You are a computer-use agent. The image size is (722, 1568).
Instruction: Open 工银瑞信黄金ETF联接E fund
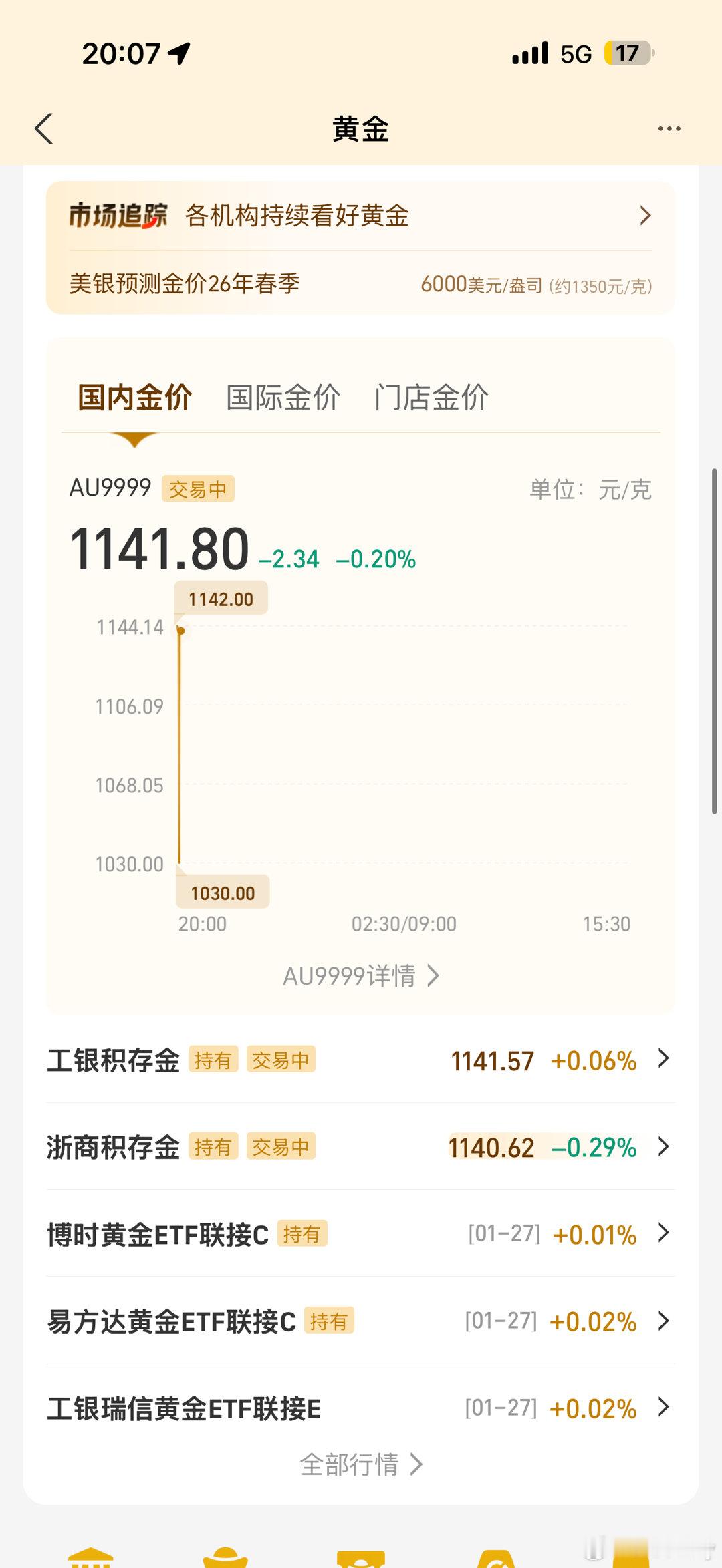tap(360, 1408)
